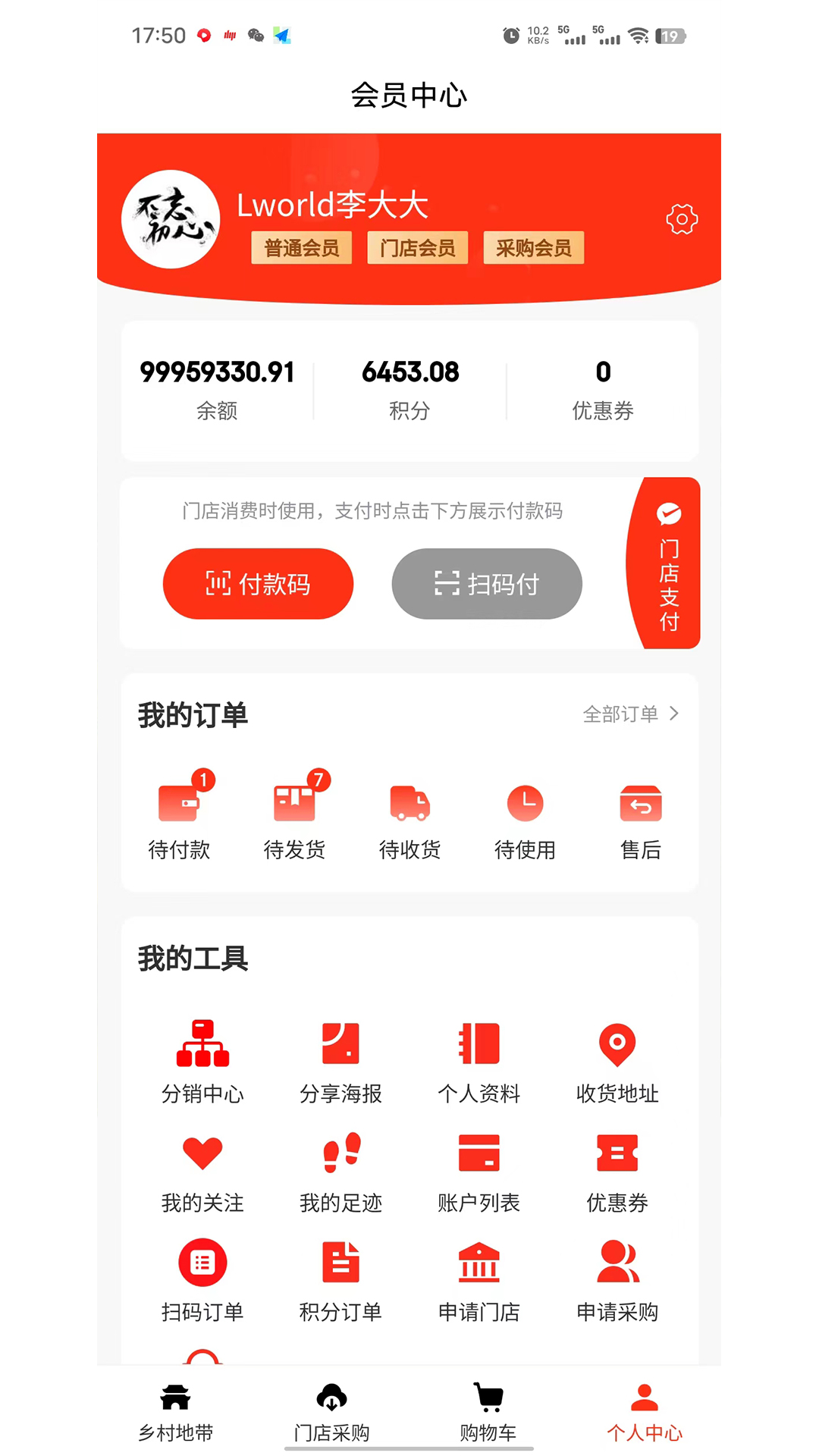Tap the 扫码付 scan-to-pay button
The height and width of the screenshot is (1456, 819).
coord(487,584)
